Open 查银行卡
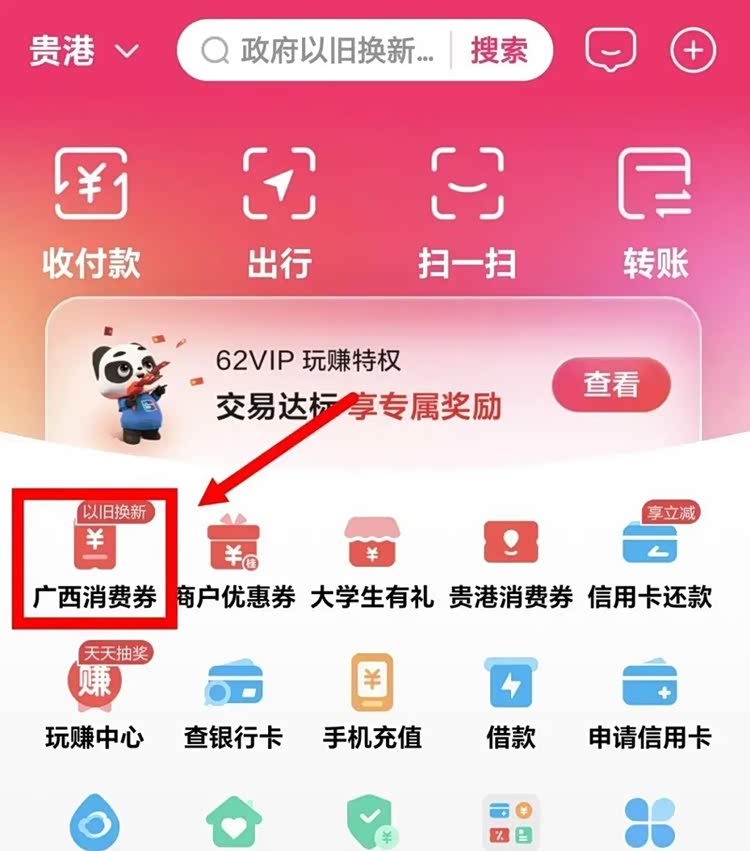Viewport: 750px width, 851px height. click(233, 700)
